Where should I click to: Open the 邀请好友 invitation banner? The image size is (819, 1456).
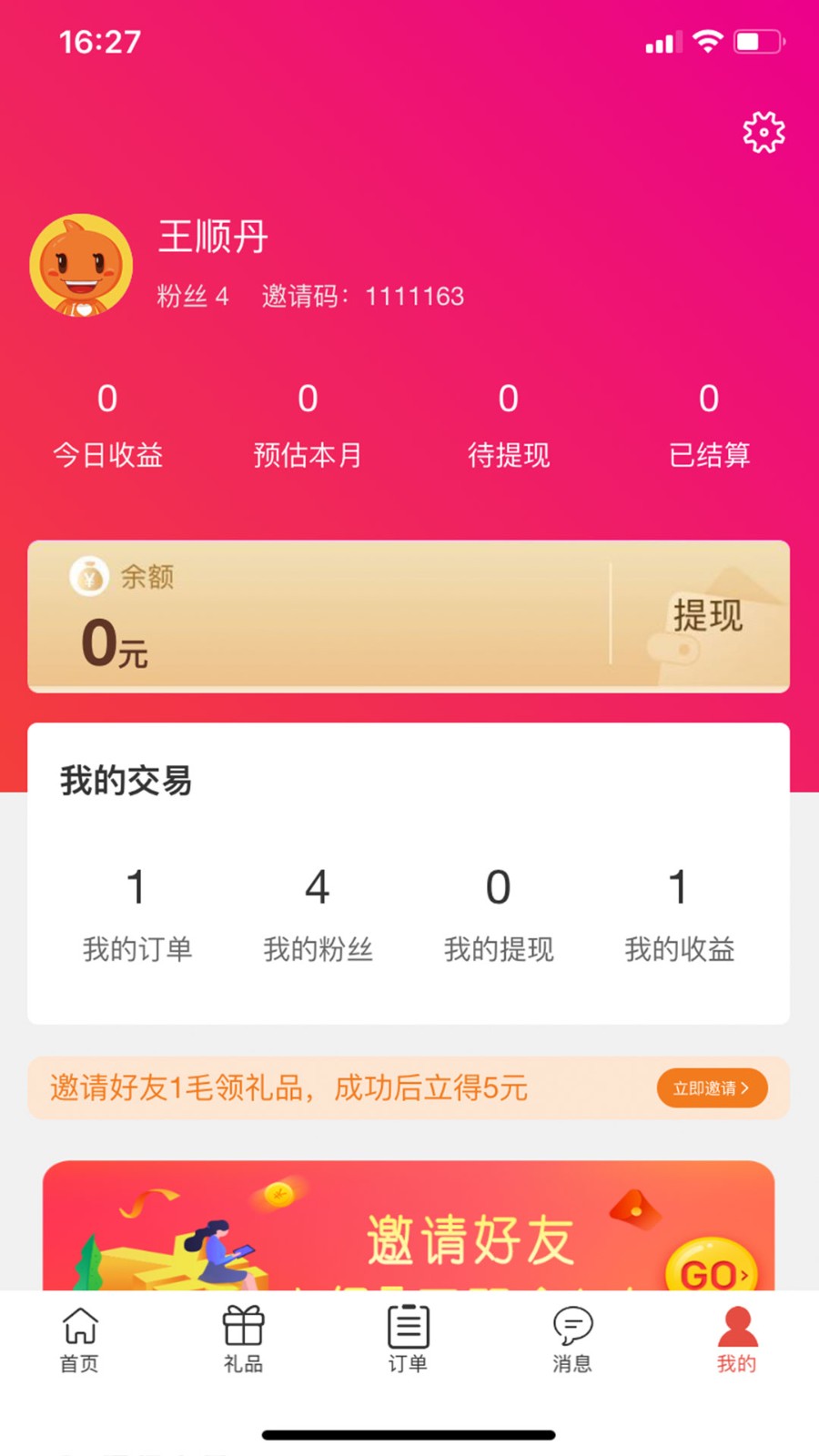[x=409, y=1228]
